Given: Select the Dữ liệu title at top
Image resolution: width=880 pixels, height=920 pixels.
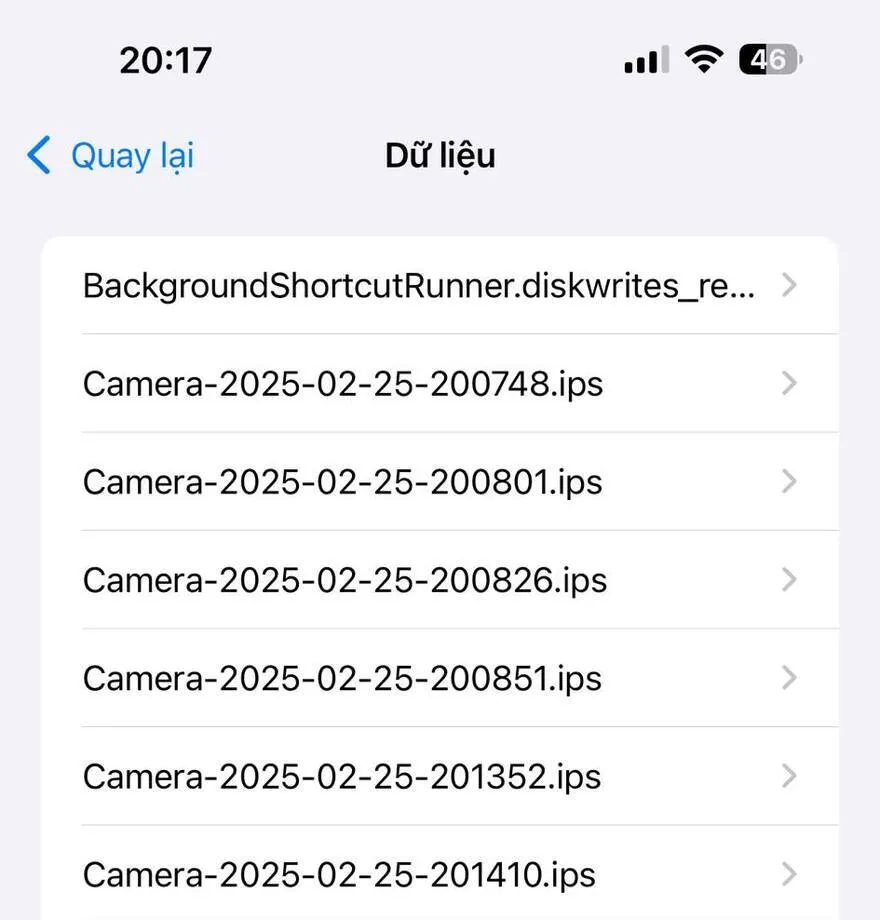Looking at the screenshot, I should [x=440, y=155].
